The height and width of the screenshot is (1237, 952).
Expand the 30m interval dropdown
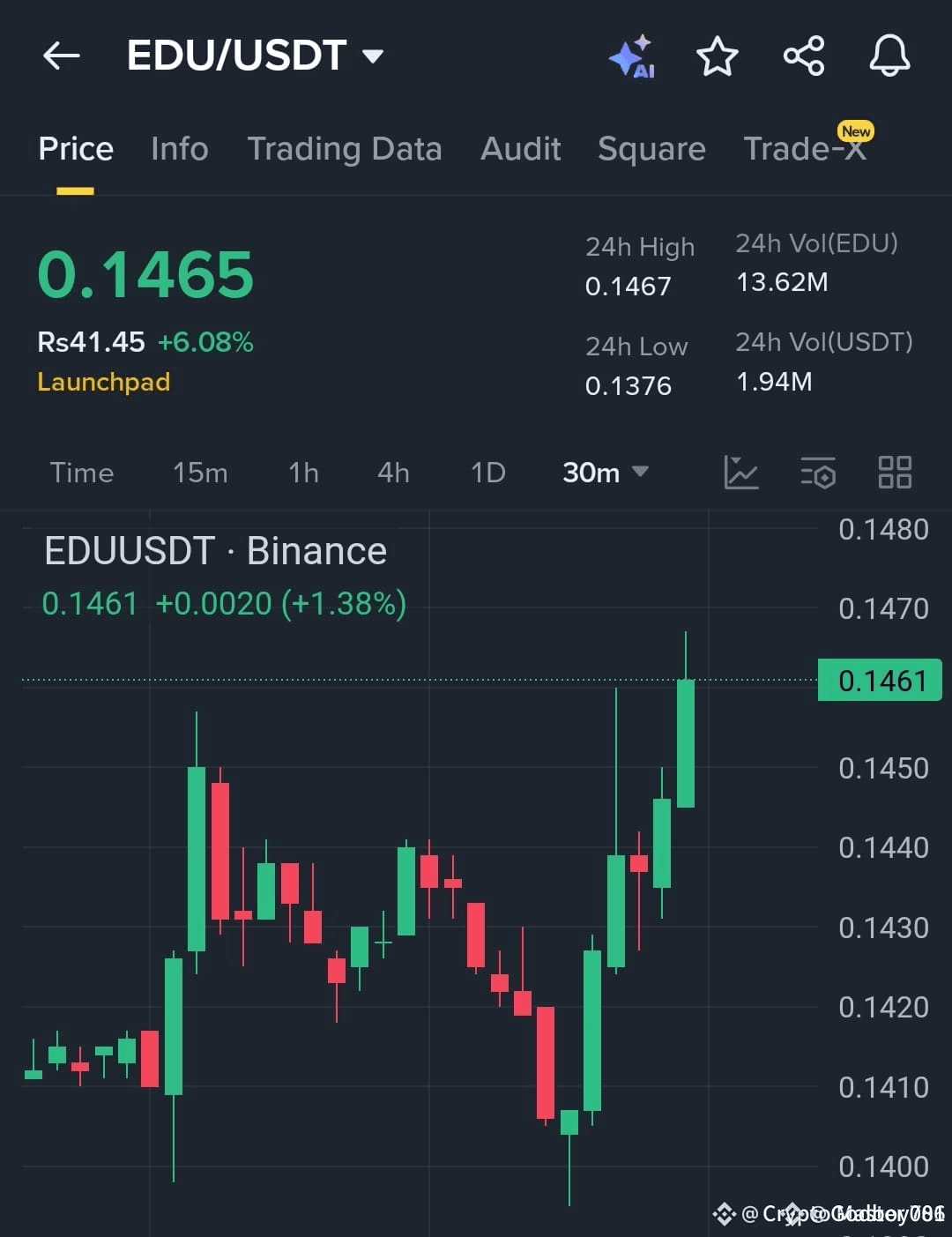(606, 473)
